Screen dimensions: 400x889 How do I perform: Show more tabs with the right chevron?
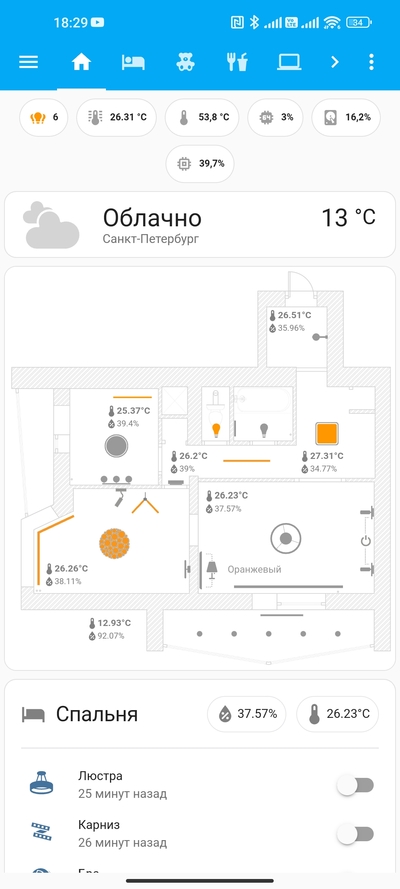335,62
